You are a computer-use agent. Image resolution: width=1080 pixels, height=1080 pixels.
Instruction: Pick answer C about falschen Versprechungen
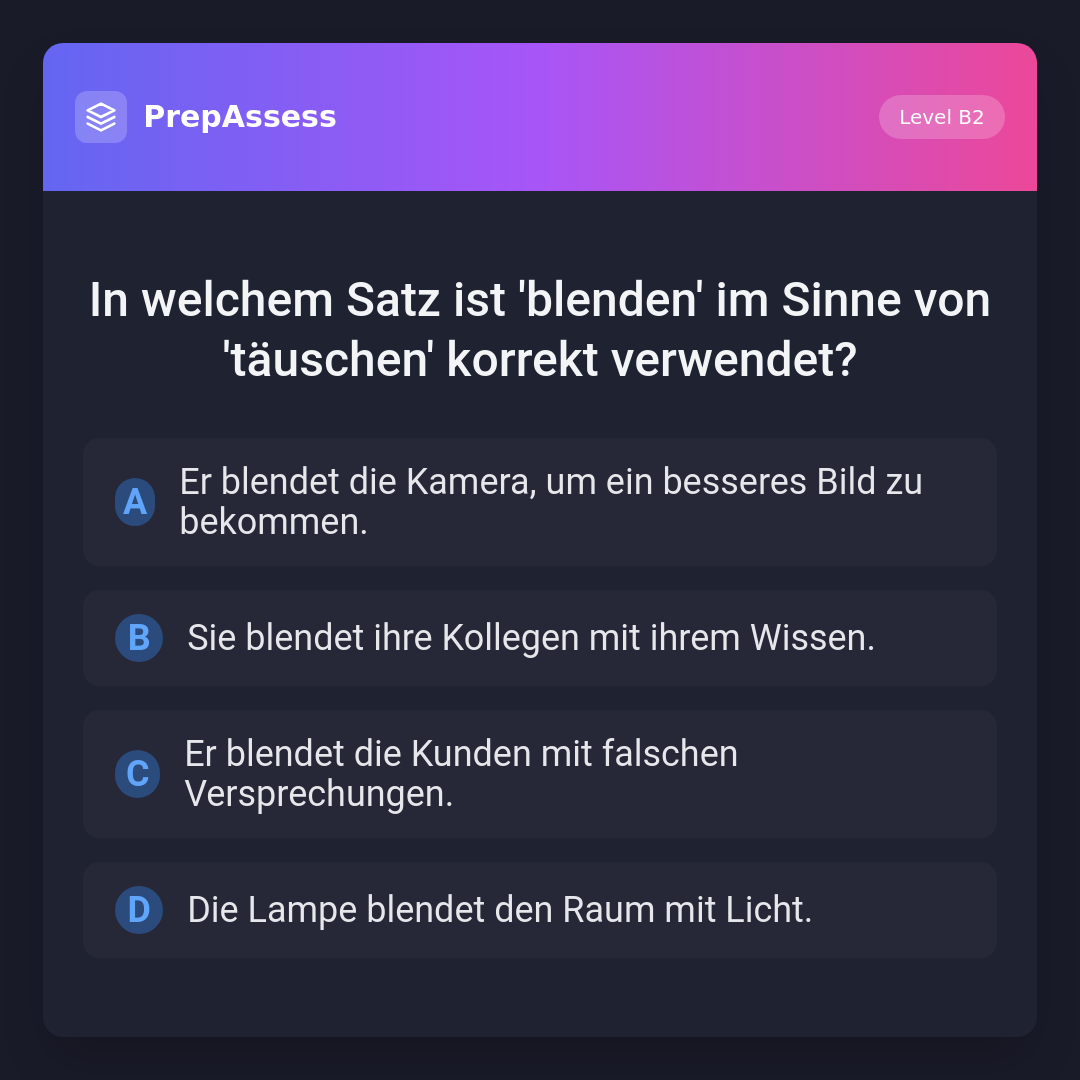(539, 774)
